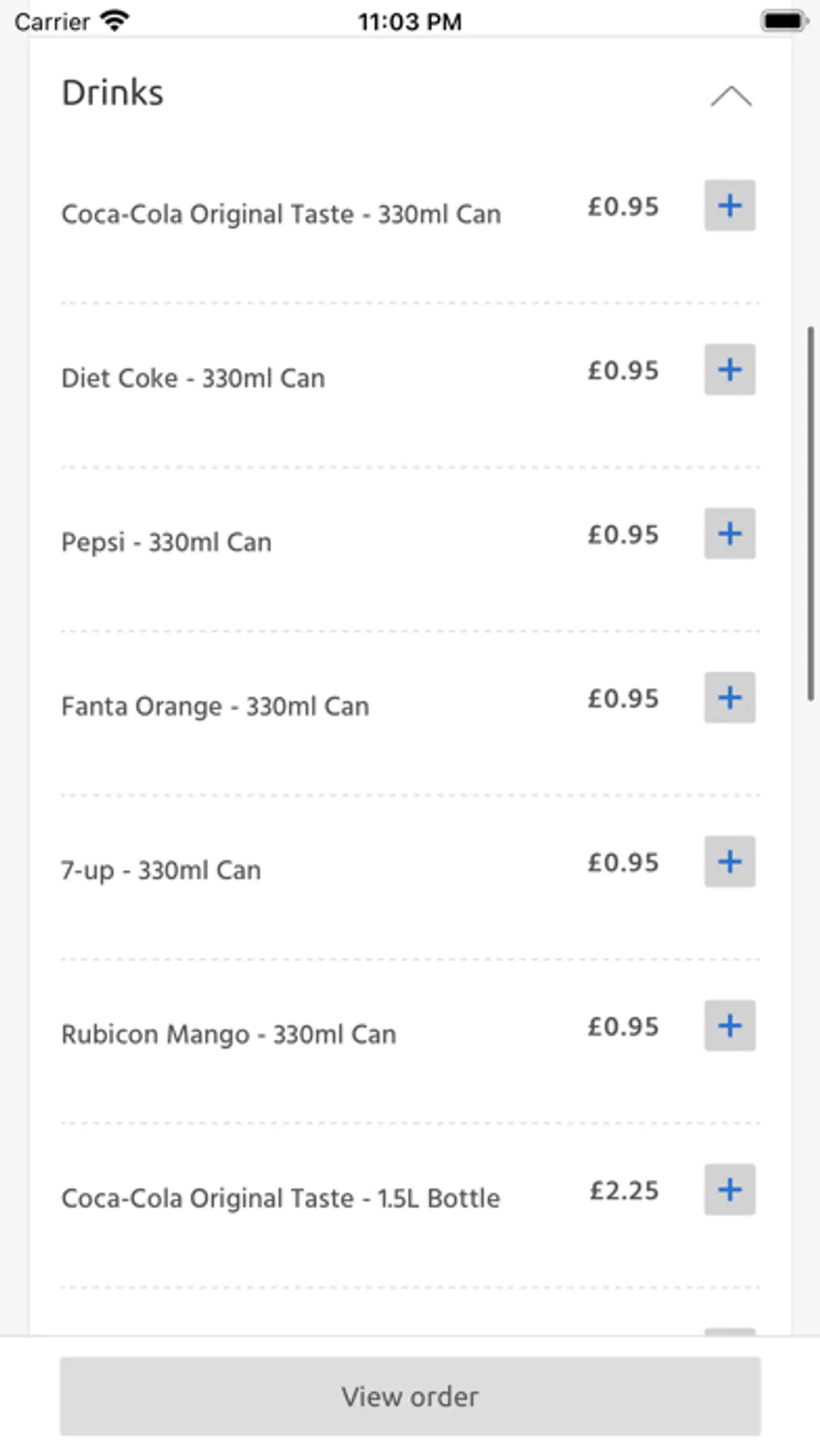Add Diet Coke 330ml Can to order
Screen dimensions: 820x1456
(x=730, y=370)
